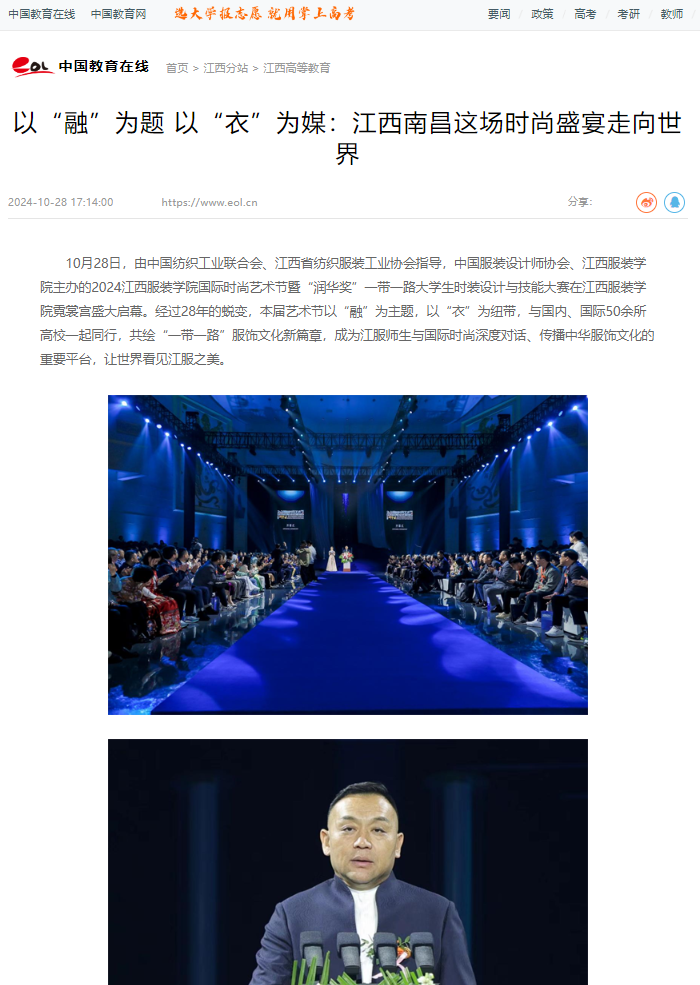Viewport: 700px width, 985px height.
Task: Share the article to Weibo
Action: coord(647,202)
